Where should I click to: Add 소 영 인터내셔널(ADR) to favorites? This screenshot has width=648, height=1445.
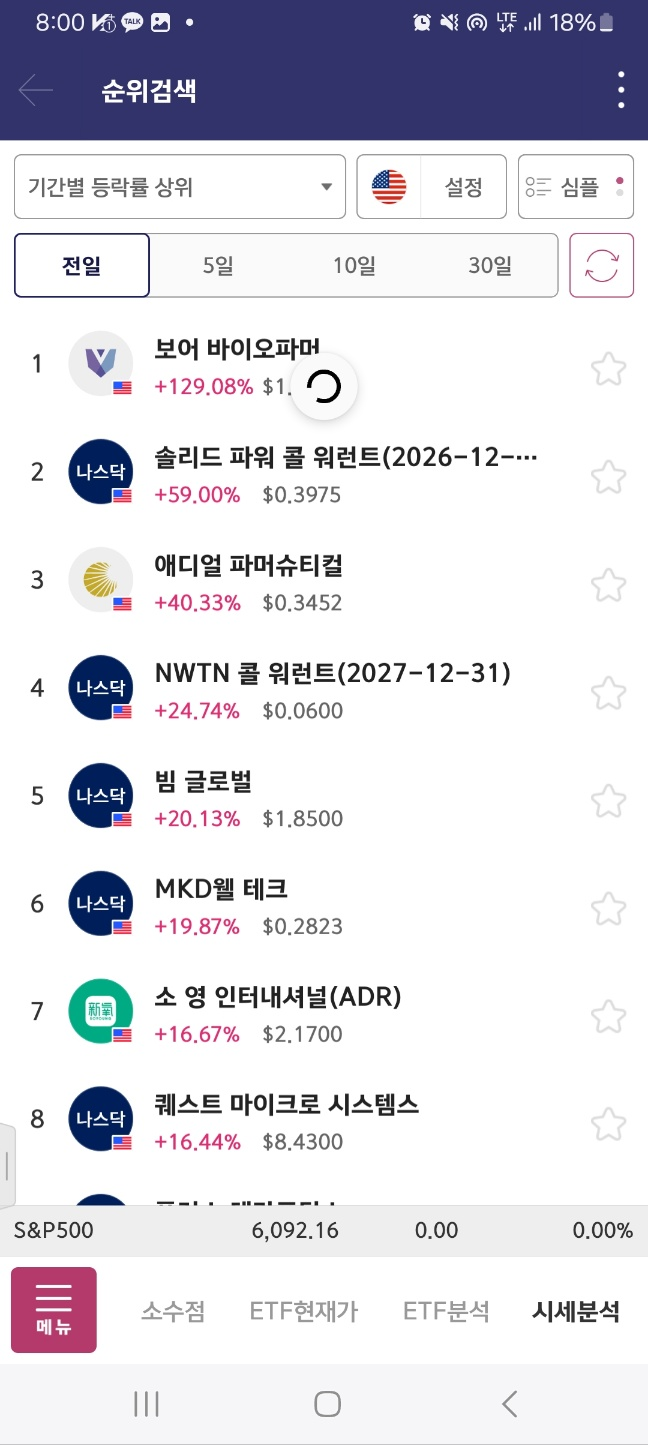608,1017
